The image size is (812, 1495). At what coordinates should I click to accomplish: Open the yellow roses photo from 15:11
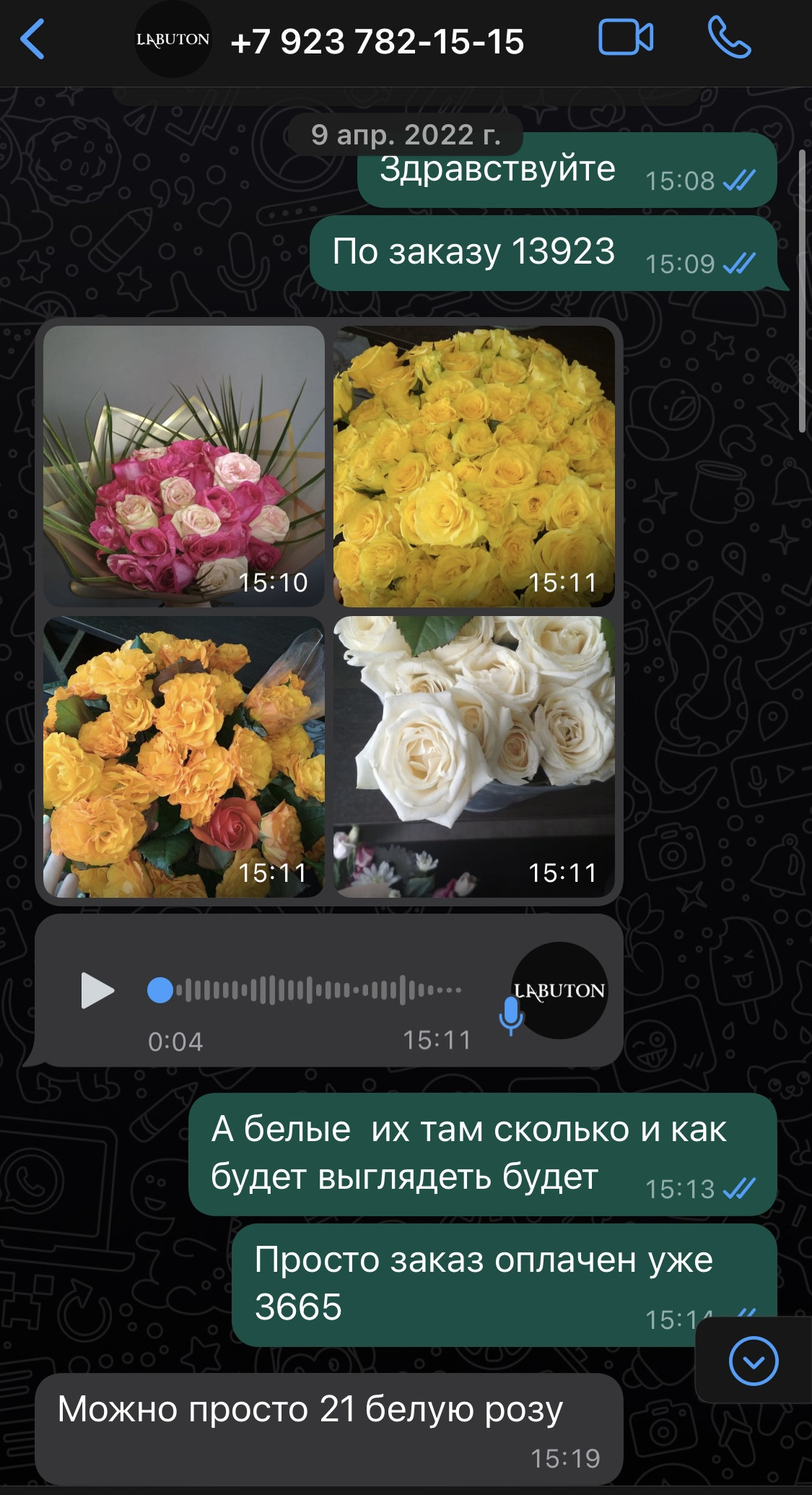pyautogui.click(x=474, y=467)
